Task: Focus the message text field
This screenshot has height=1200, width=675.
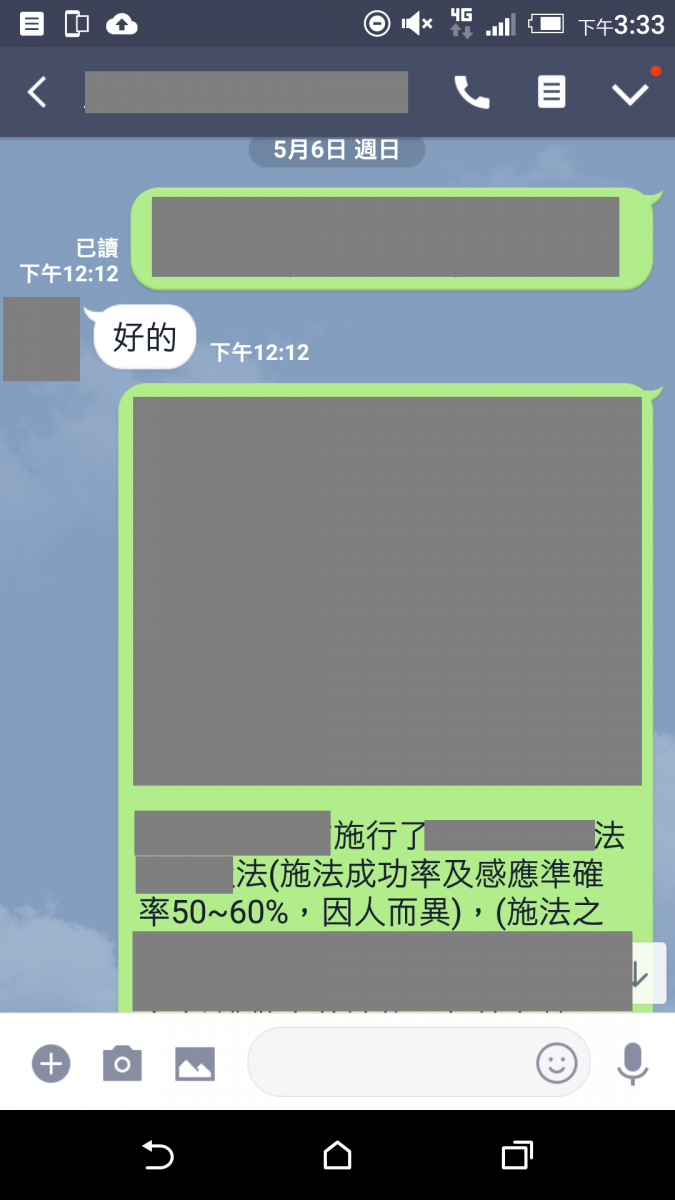Action: [390, 1062]
